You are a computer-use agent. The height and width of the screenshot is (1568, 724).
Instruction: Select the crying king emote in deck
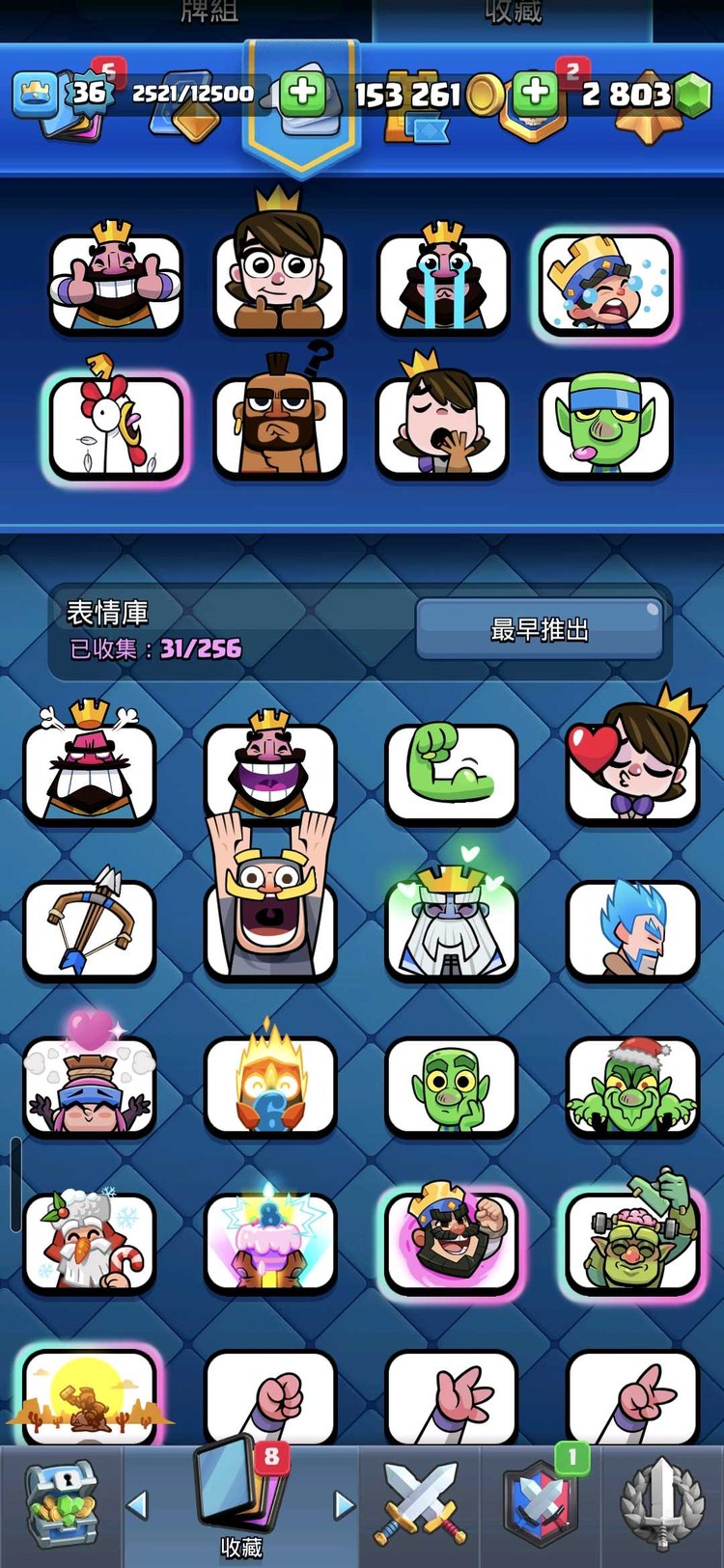coord(443,282)
